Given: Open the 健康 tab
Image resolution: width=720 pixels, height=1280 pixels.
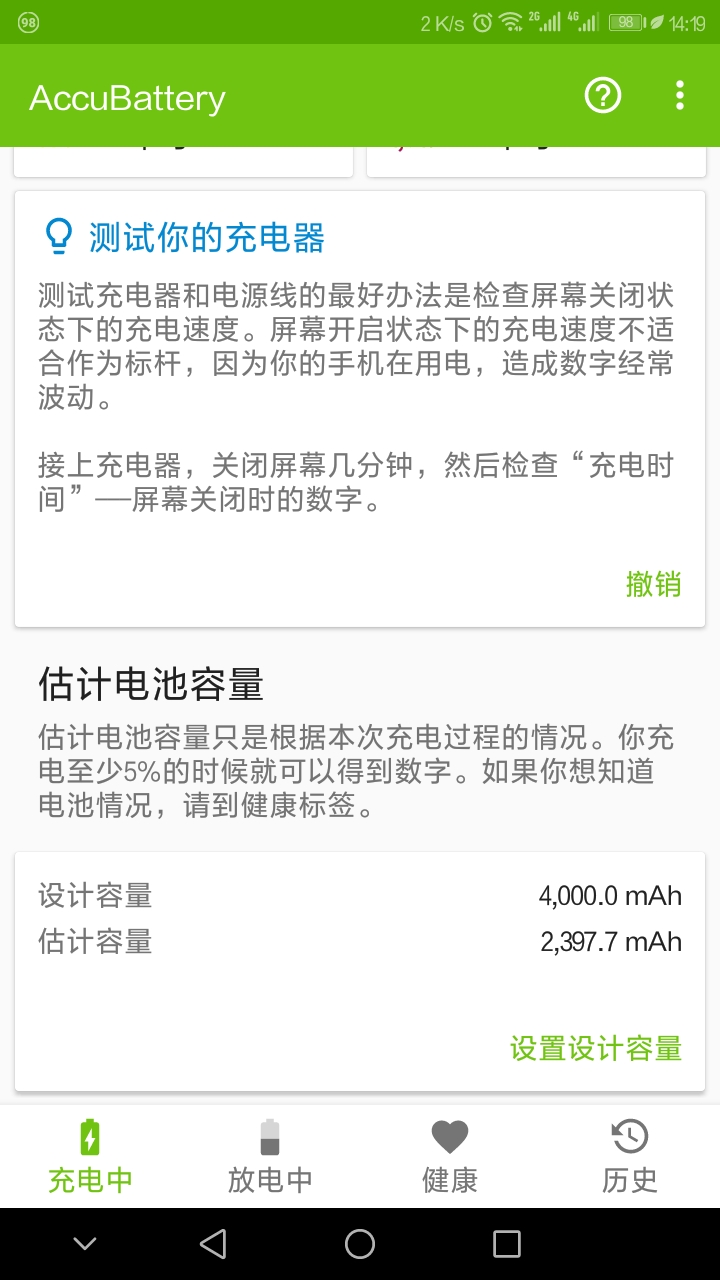Looking at the screenshot, I should (x=450, y=1157).
